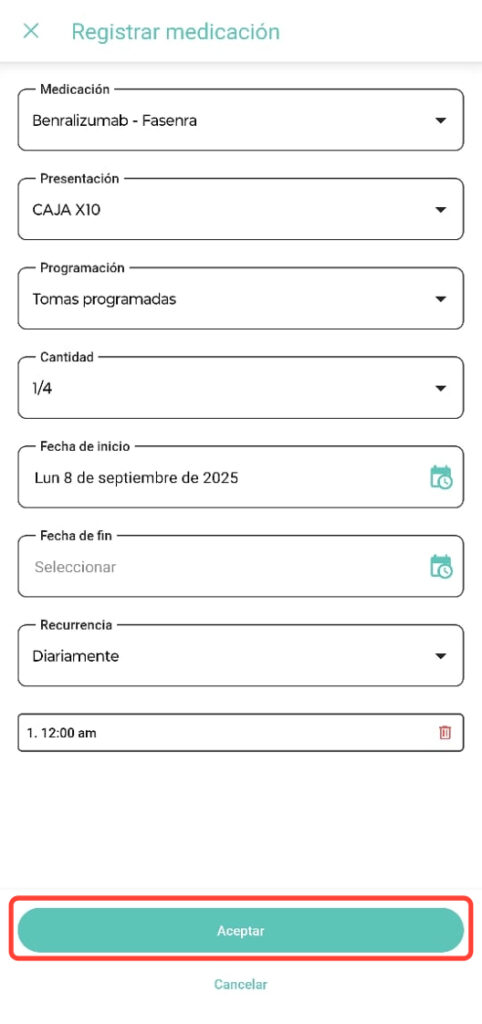Expand the Presentación dropdown

[x=240, y=210]
